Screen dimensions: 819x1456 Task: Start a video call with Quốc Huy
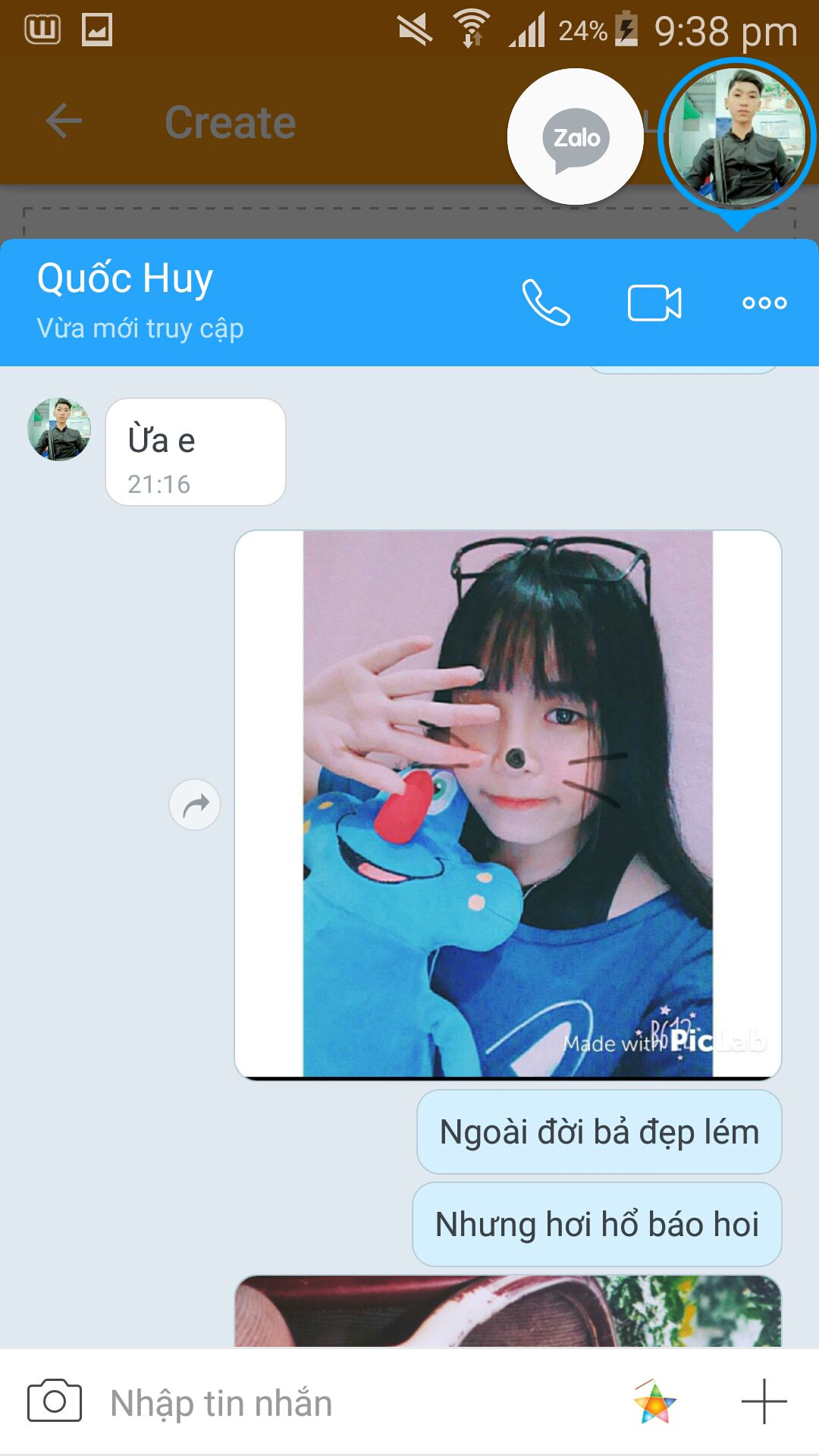[654, 303]
